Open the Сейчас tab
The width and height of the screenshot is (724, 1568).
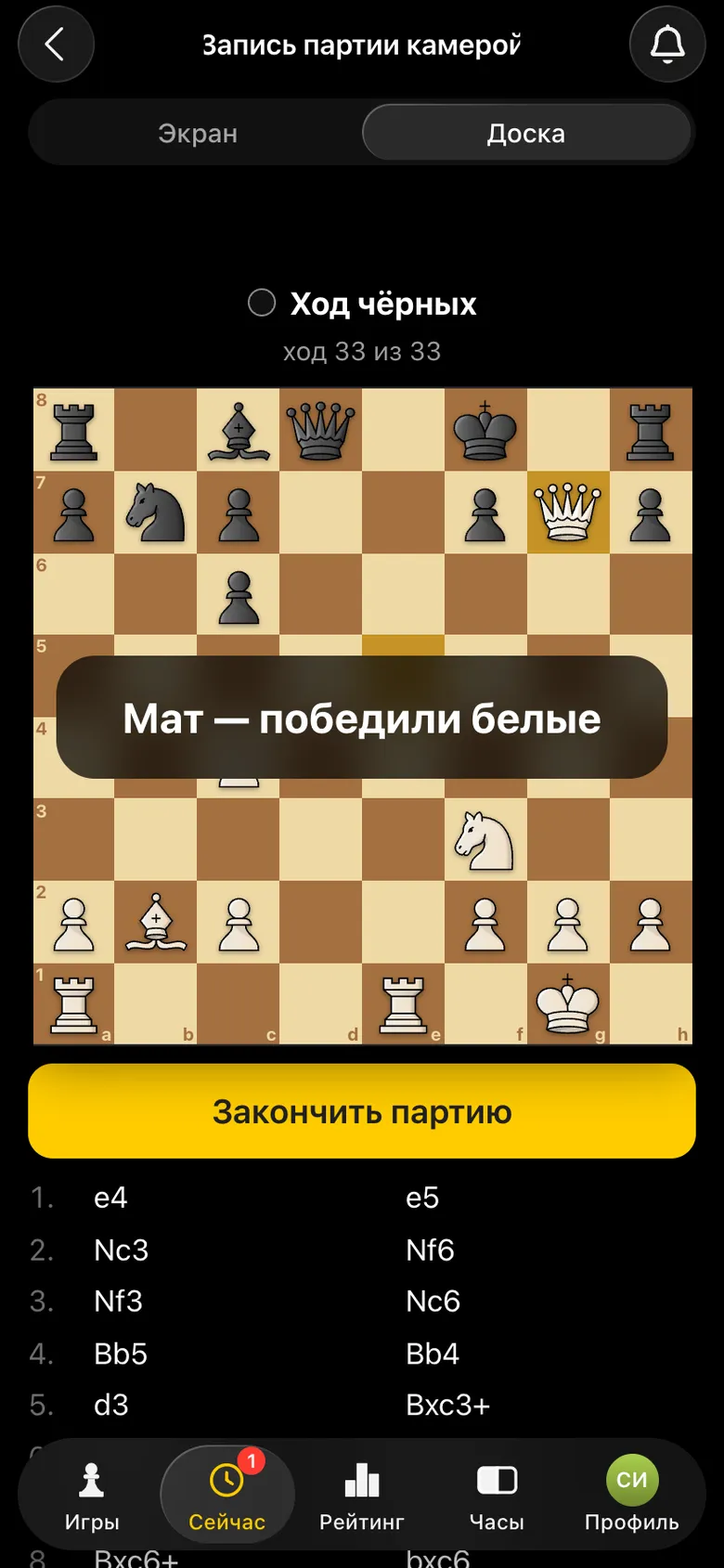pos(227,1495)
